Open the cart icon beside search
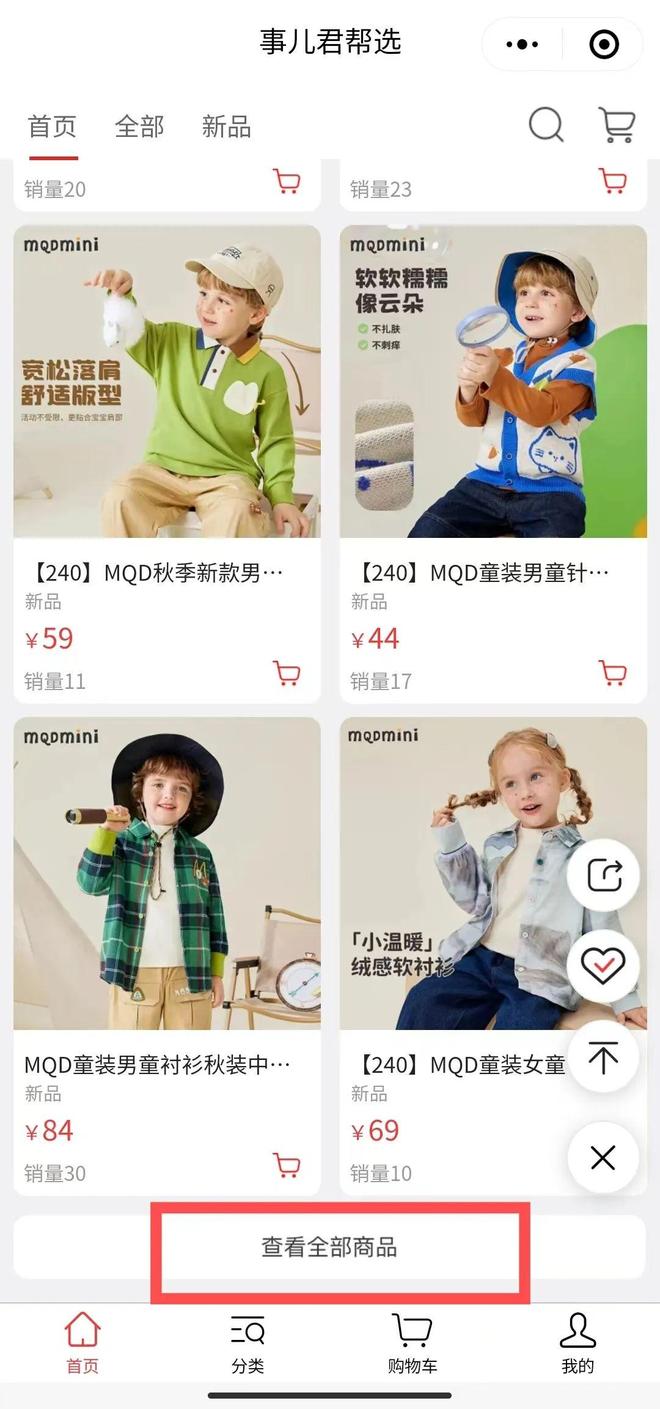Viewport: 660px width, 1409px height. [616, 126]
